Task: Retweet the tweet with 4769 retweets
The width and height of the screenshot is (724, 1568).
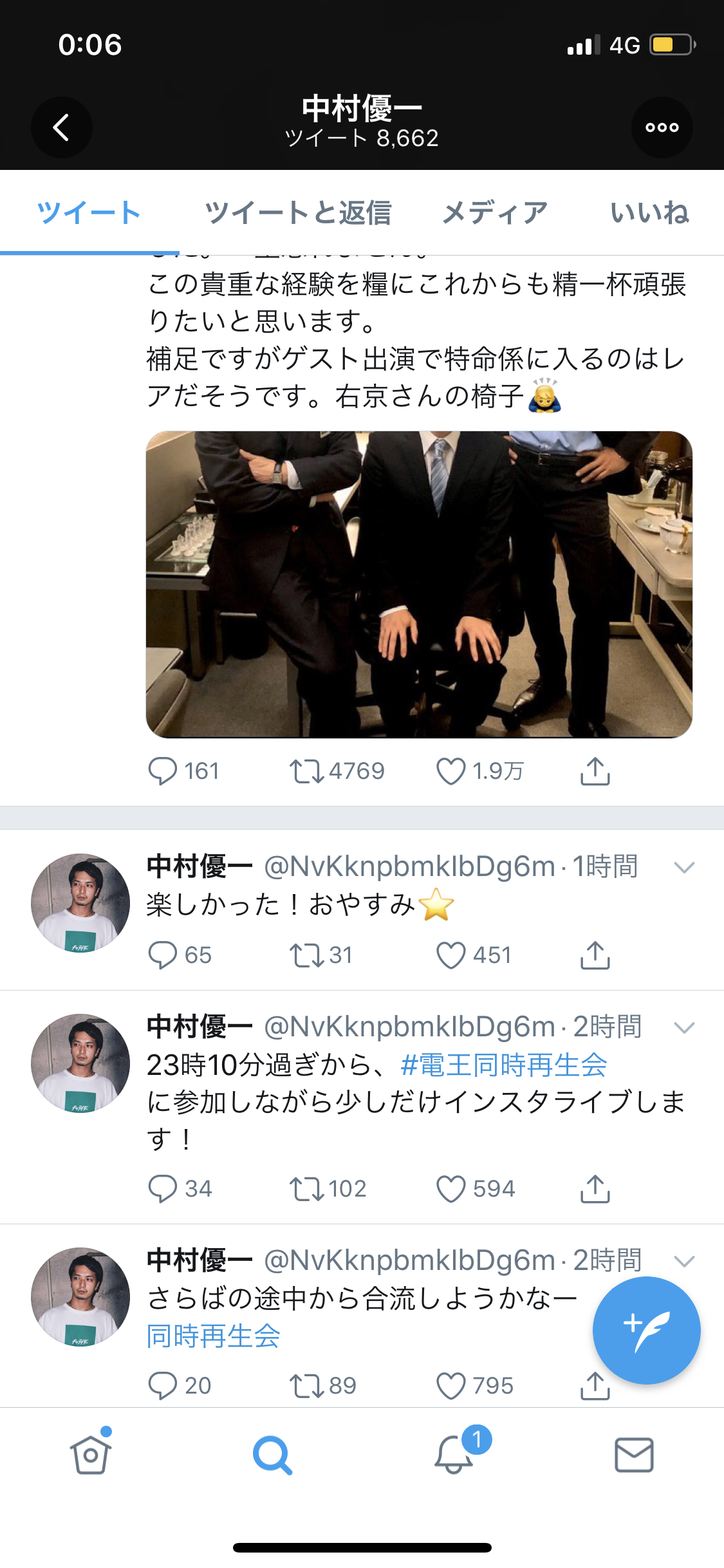Action: tap(307, 771)
